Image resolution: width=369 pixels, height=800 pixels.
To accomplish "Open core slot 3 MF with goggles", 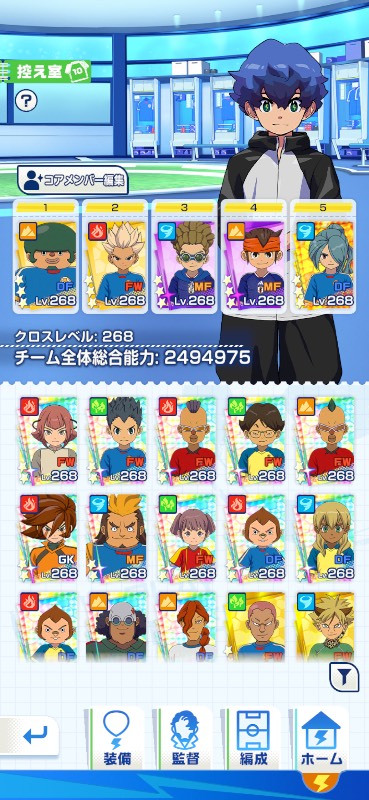I will 185,256.
